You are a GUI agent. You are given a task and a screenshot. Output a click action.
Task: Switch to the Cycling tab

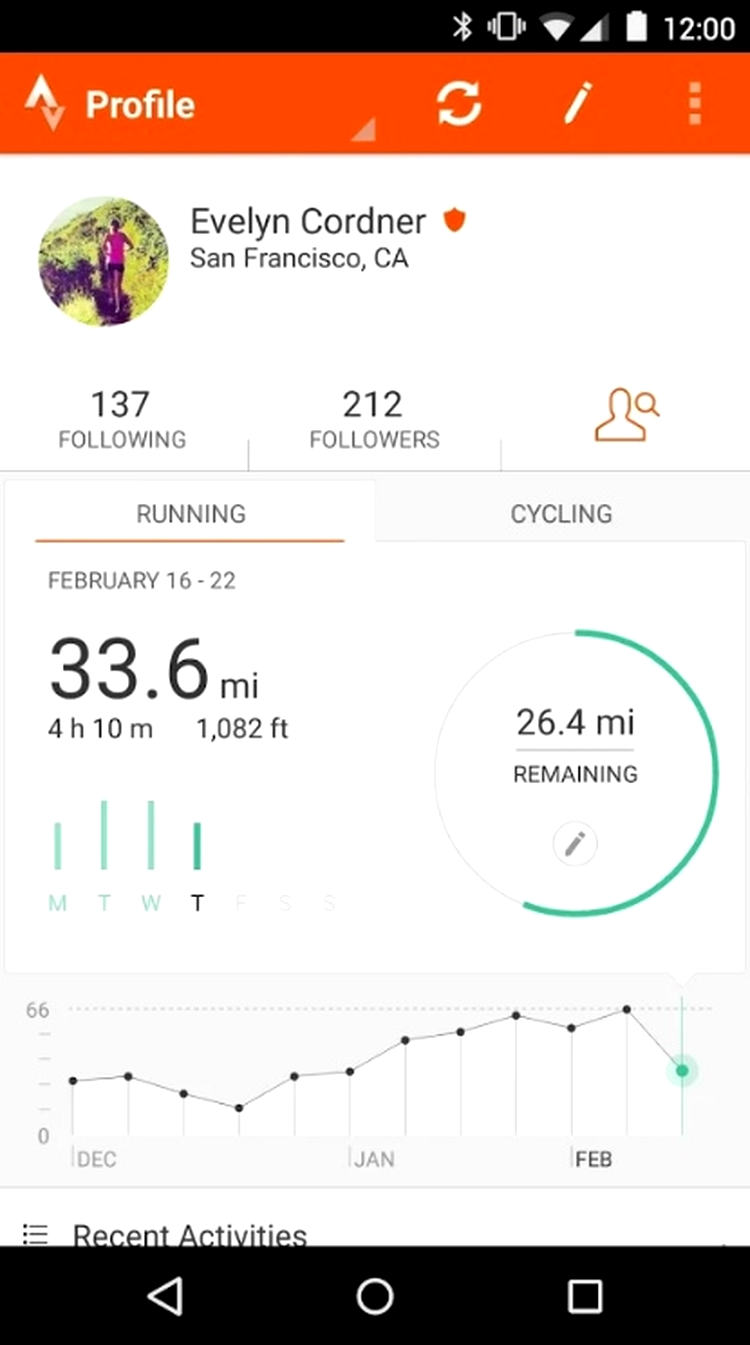561,514
